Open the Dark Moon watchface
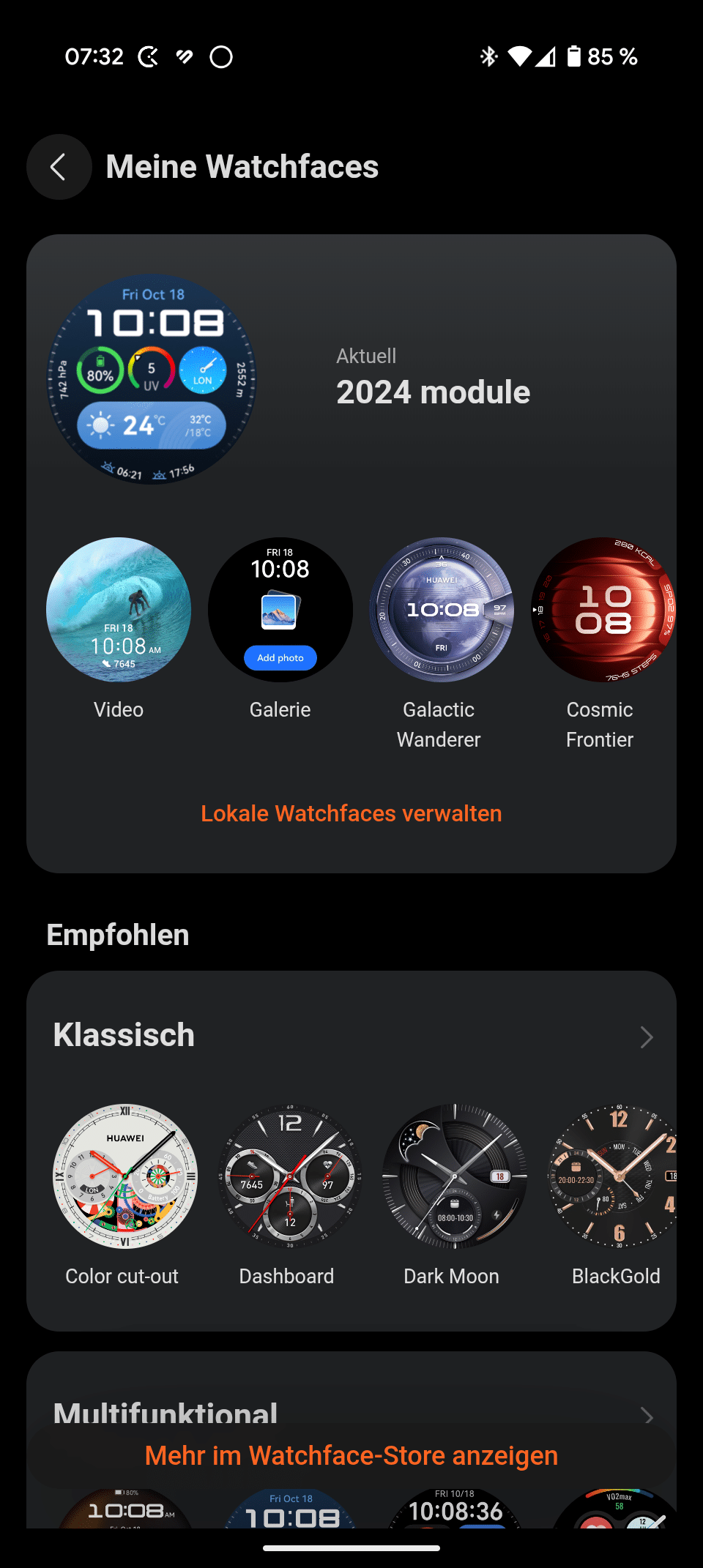703x1568 pixels. [454, 1176]
